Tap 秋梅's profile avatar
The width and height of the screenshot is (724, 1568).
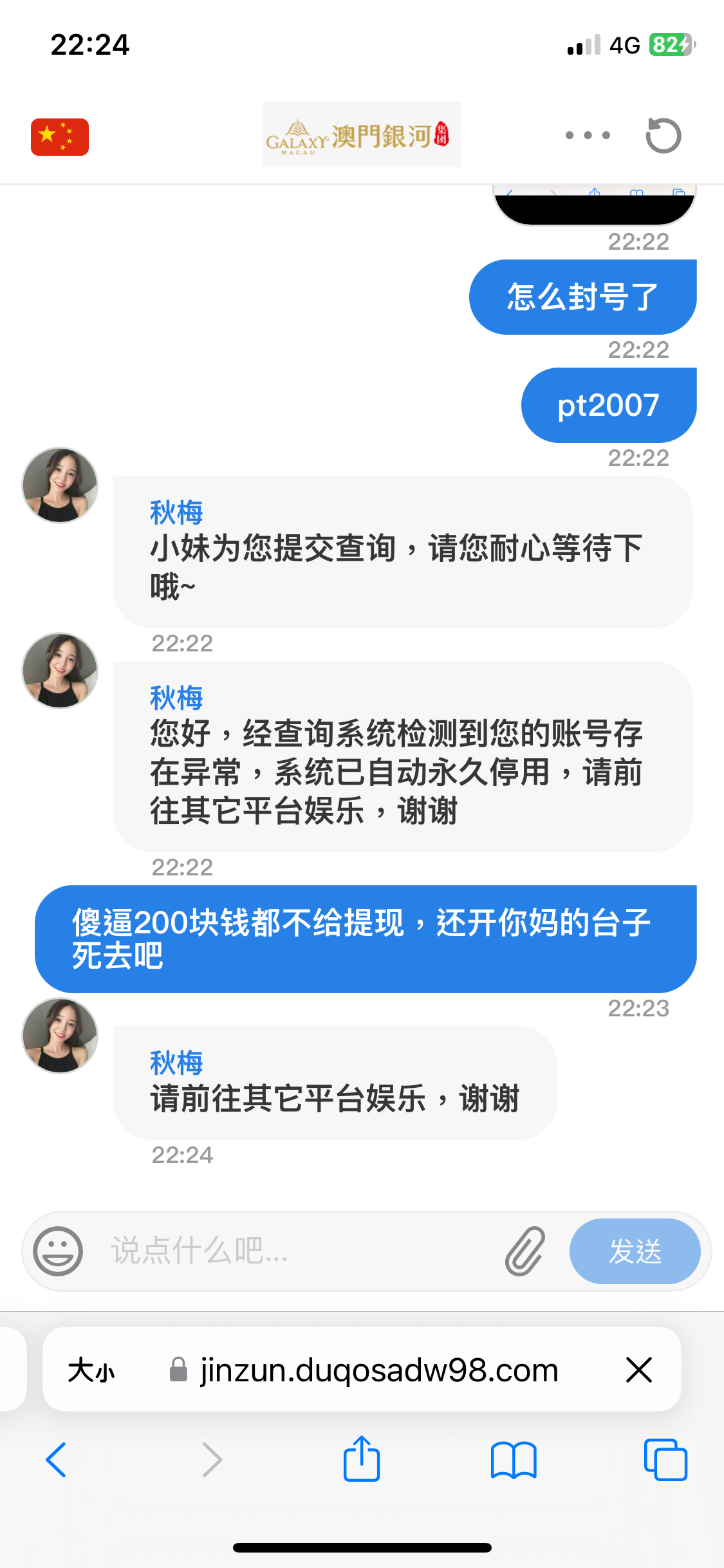click(x=59, y=486)
